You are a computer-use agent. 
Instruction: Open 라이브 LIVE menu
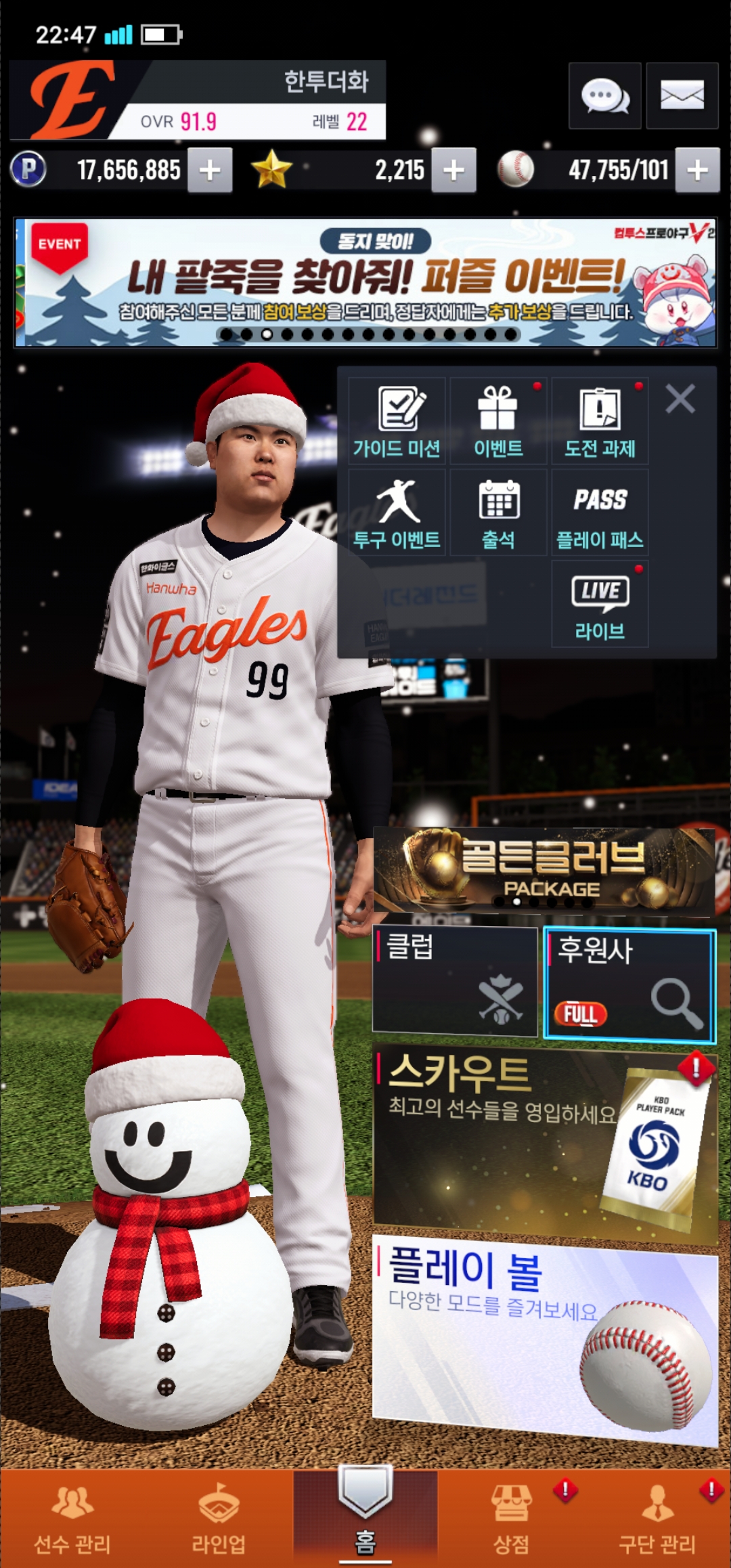coord(600,604)
